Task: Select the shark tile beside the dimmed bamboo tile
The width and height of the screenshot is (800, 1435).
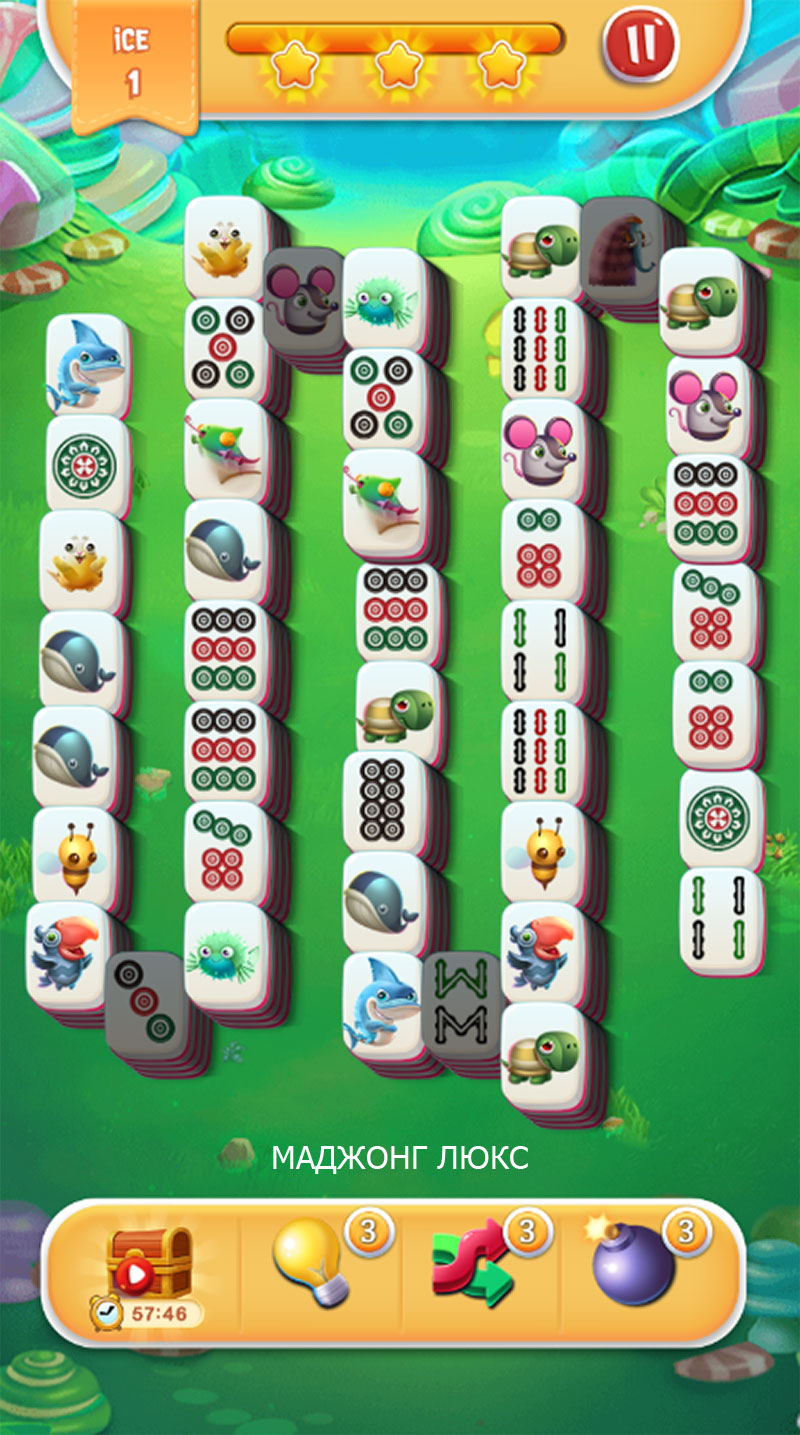Action: pyautogui.click(x=383, y=1004)
